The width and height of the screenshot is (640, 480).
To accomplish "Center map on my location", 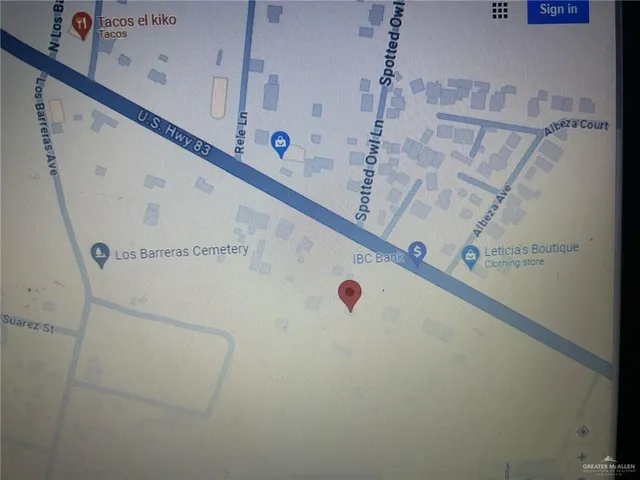I will click(583, 432).
